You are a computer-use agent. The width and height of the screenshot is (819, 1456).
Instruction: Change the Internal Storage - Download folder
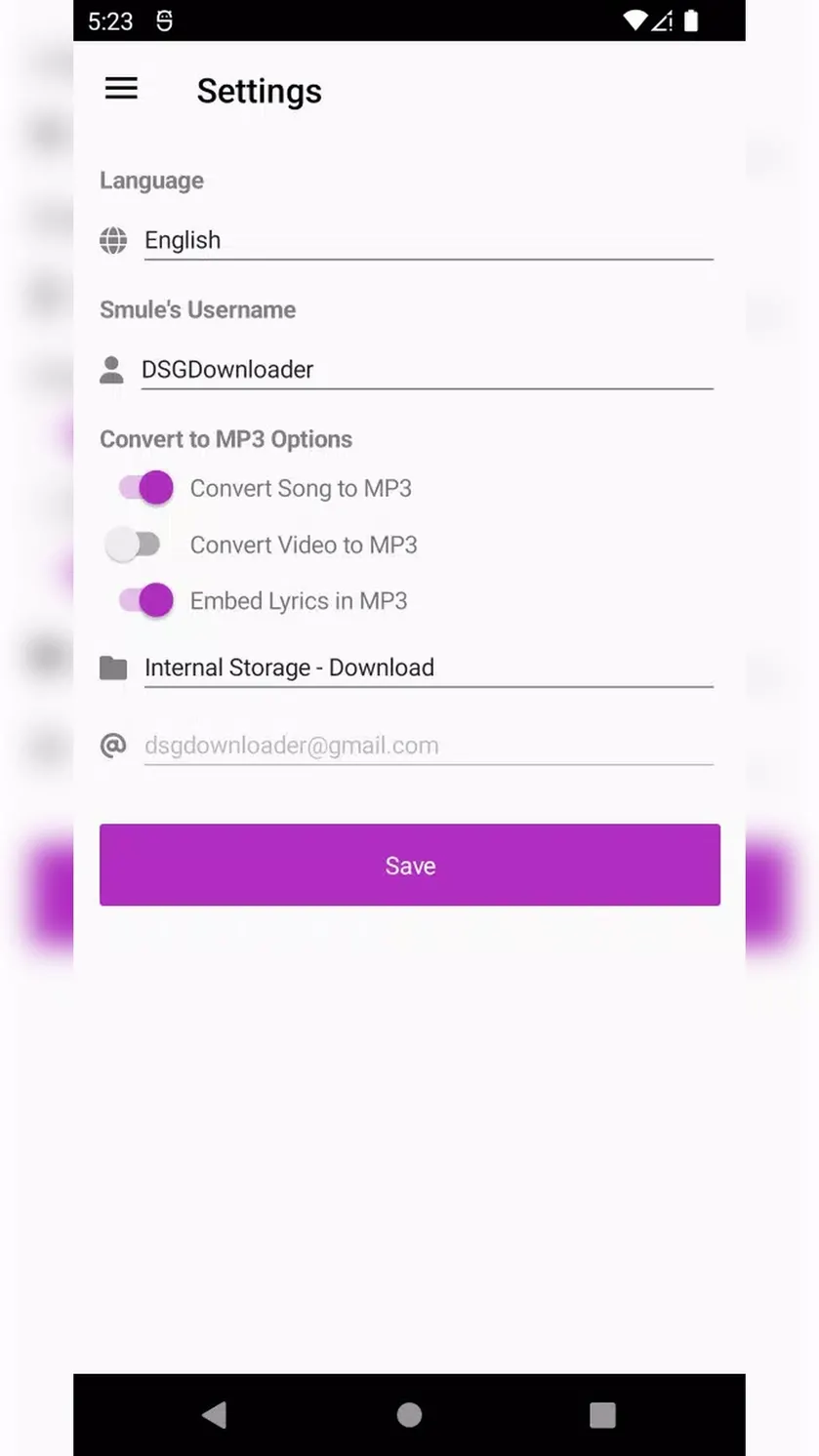coord(429,668)
